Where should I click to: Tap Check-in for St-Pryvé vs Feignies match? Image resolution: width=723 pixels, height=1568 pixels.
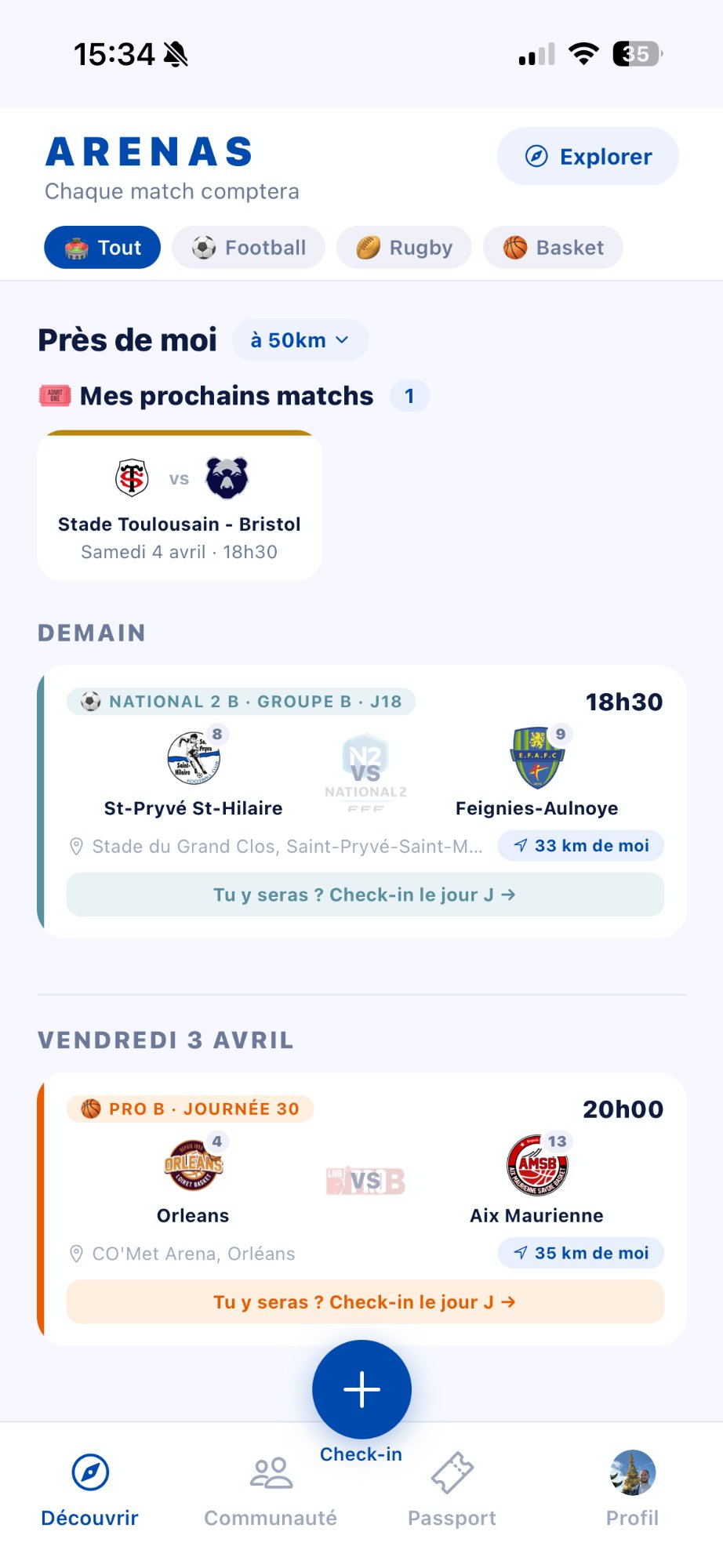[x=365, y=894]
